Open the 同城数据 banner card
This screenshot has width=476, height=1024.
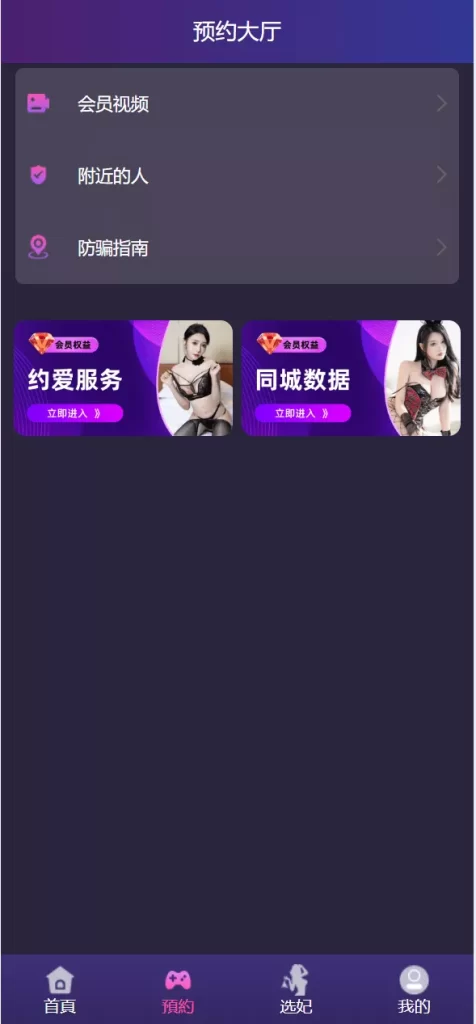(x=351, y=377)
